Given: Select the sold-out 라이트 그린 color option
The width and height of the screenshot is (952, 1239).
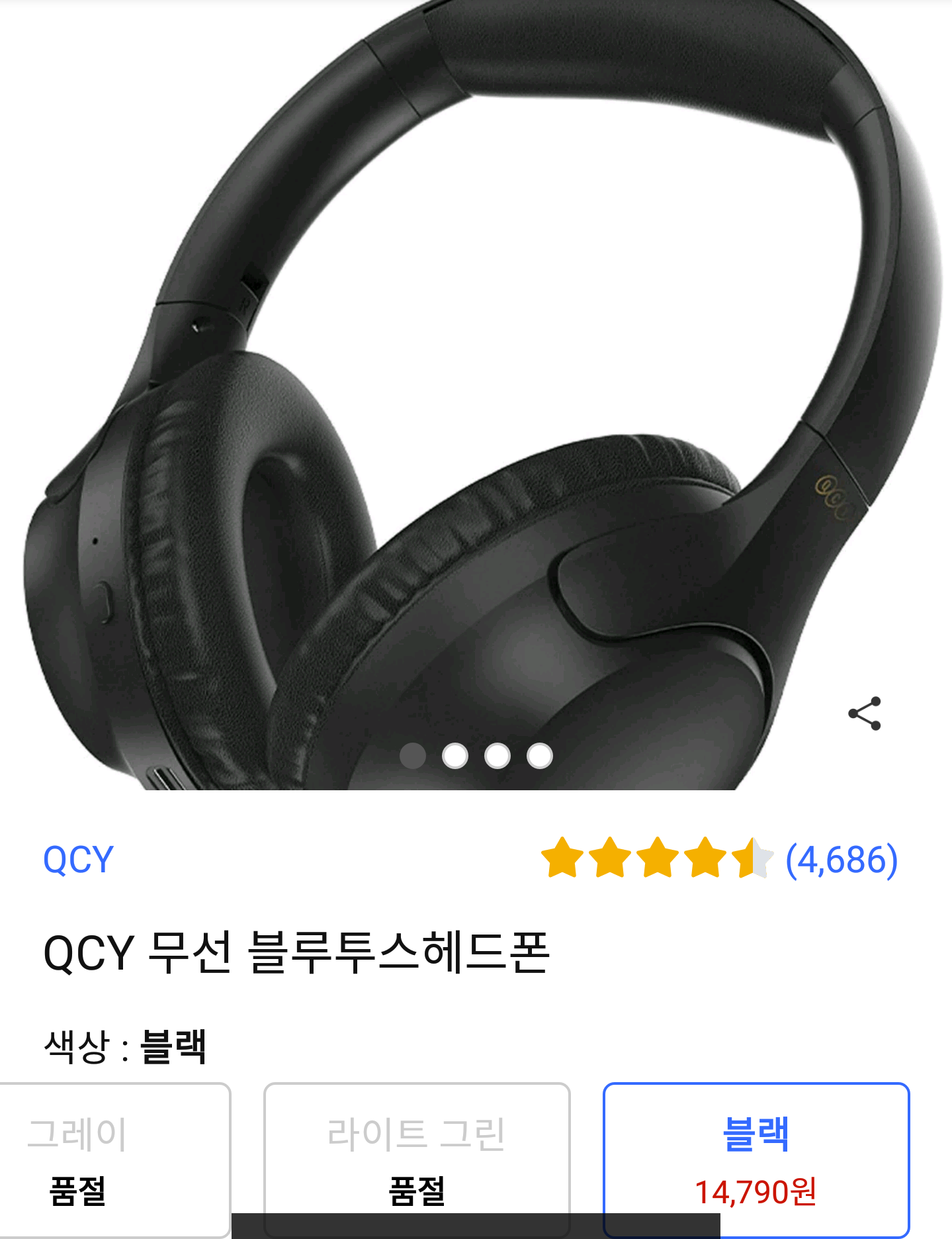Looking at the screenshot, I should tap(417, 1159).
